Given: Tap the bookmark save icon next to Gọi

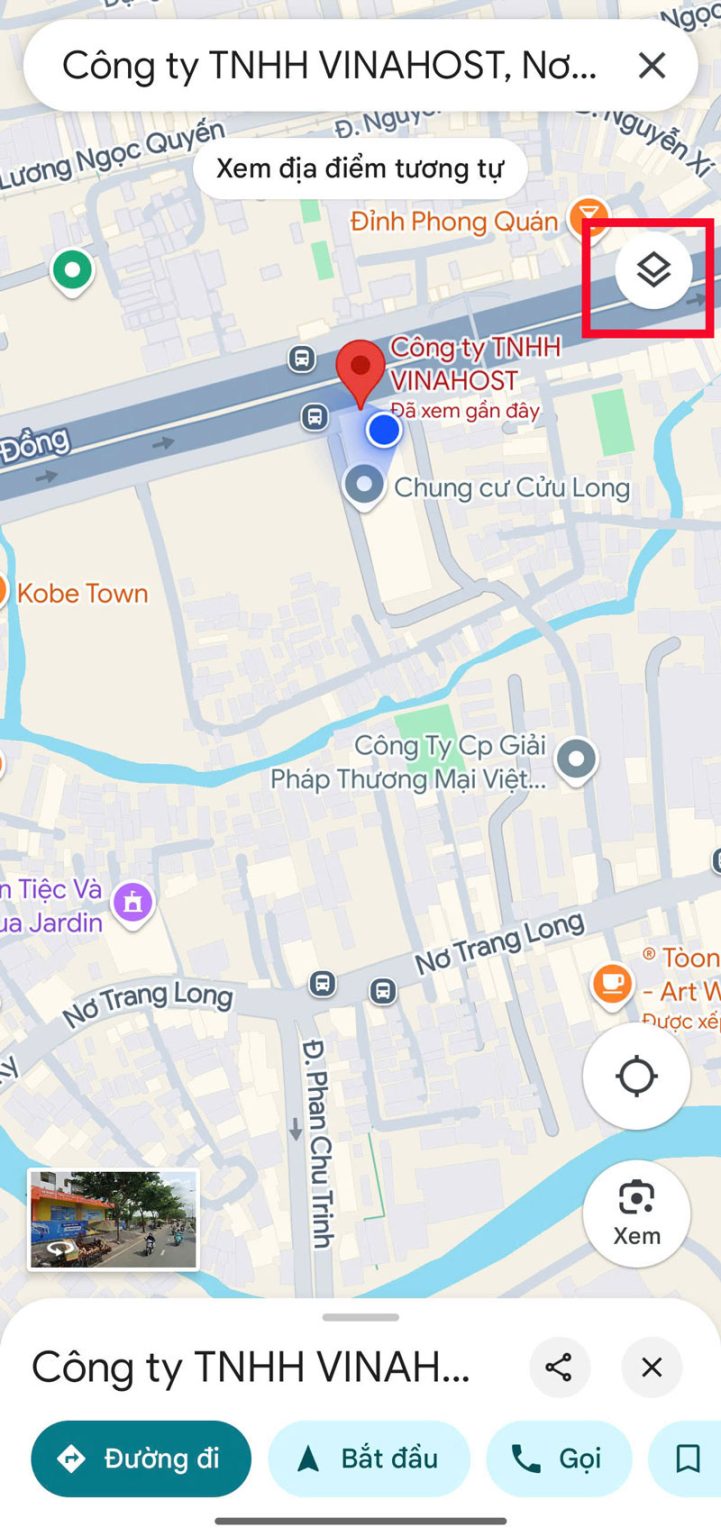Looking at the screenshot, I should click(x=687, y=1459).
